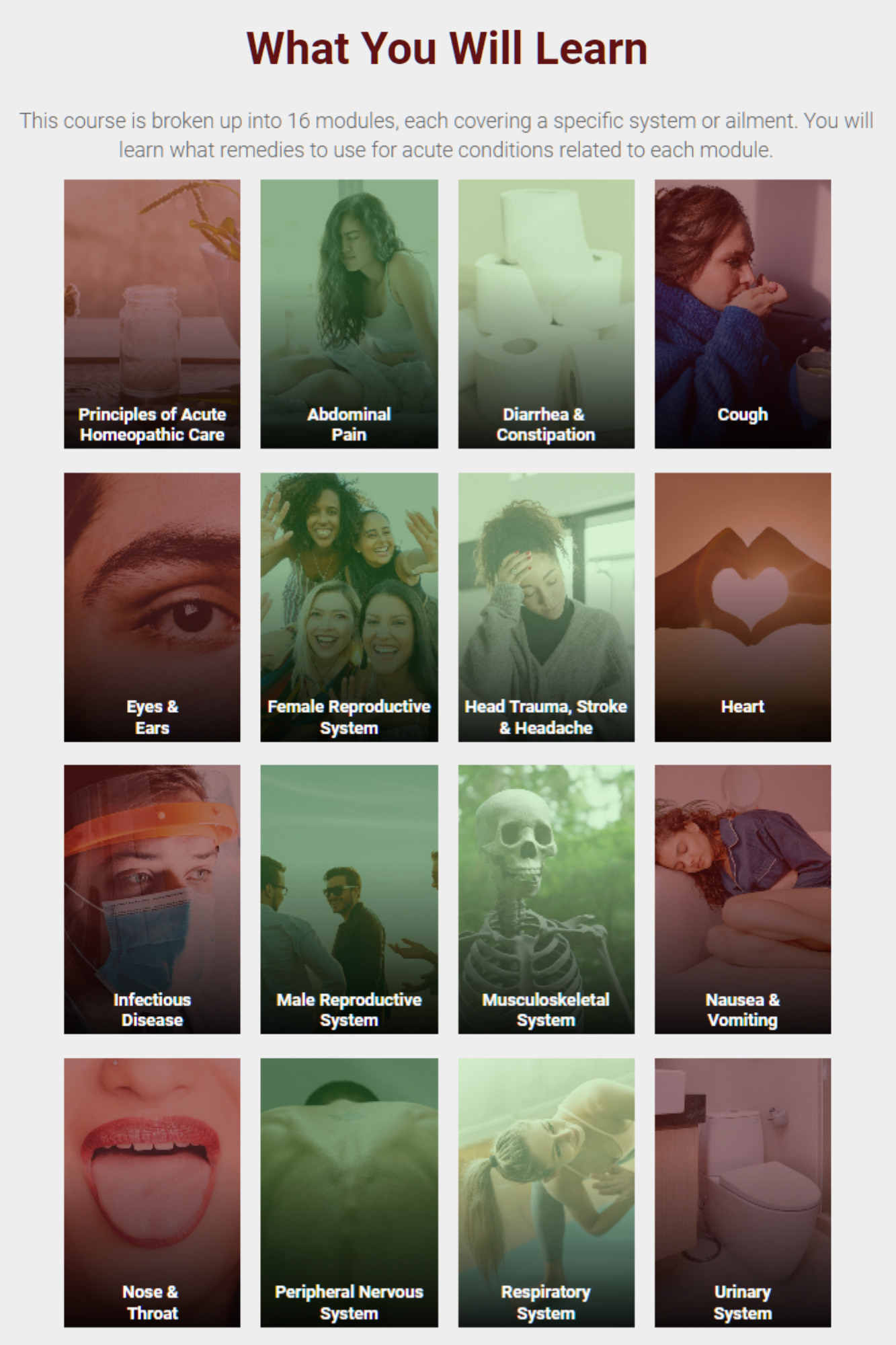This screenshot has height=1345, width=896.
Task: Open the Eyes & Ears module
Action: pos(152,607)
